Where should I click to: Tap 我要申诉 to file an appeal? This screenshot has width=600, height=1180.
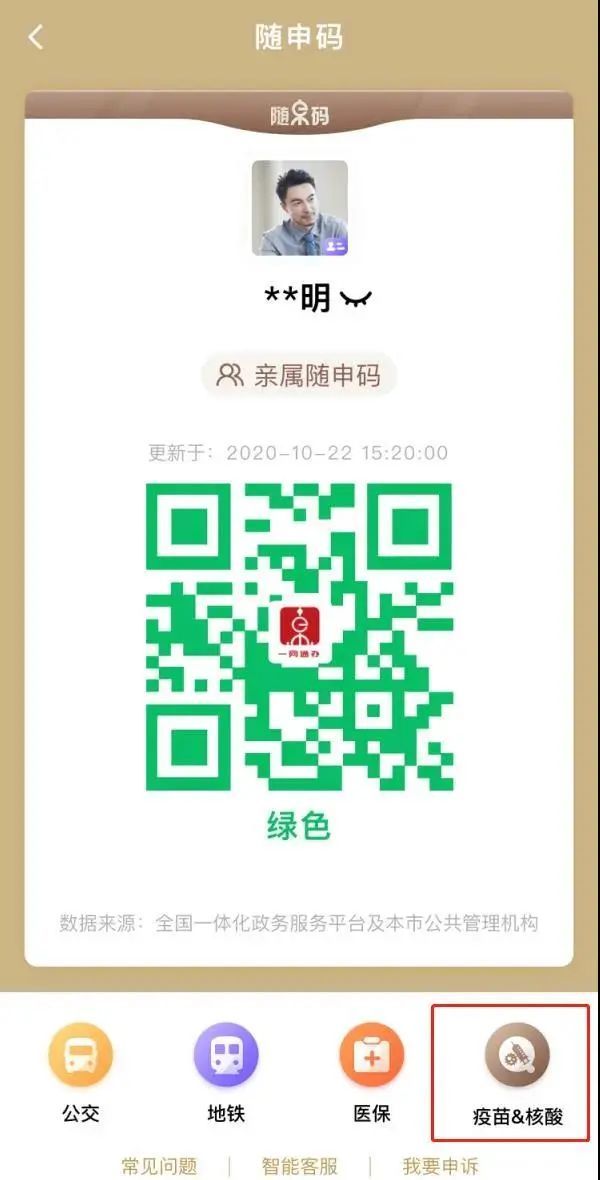[x=441, y=1166]
